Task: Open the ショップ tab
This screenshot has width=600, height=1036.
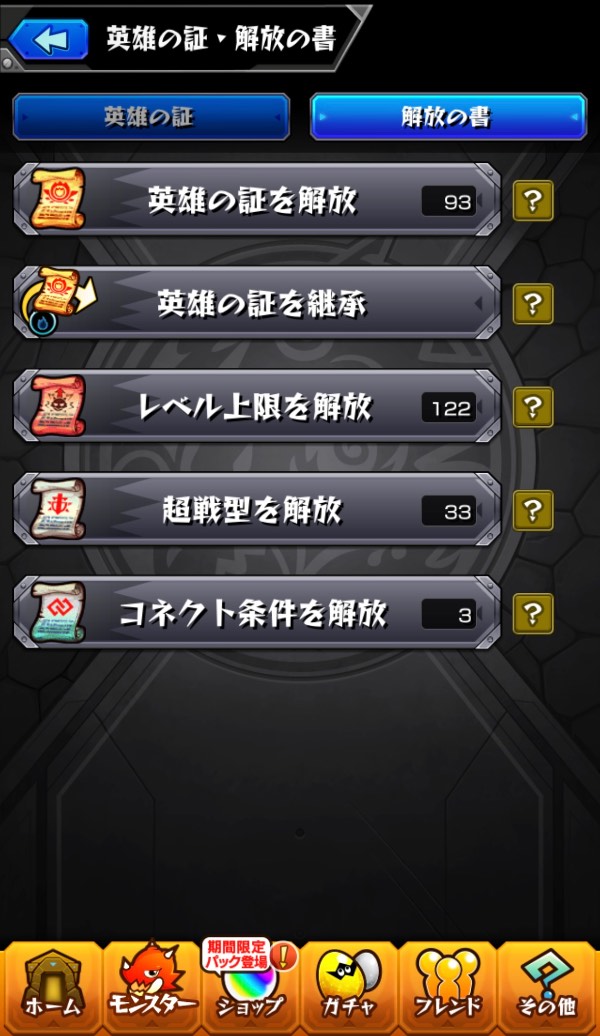Action: coord(250,988)
